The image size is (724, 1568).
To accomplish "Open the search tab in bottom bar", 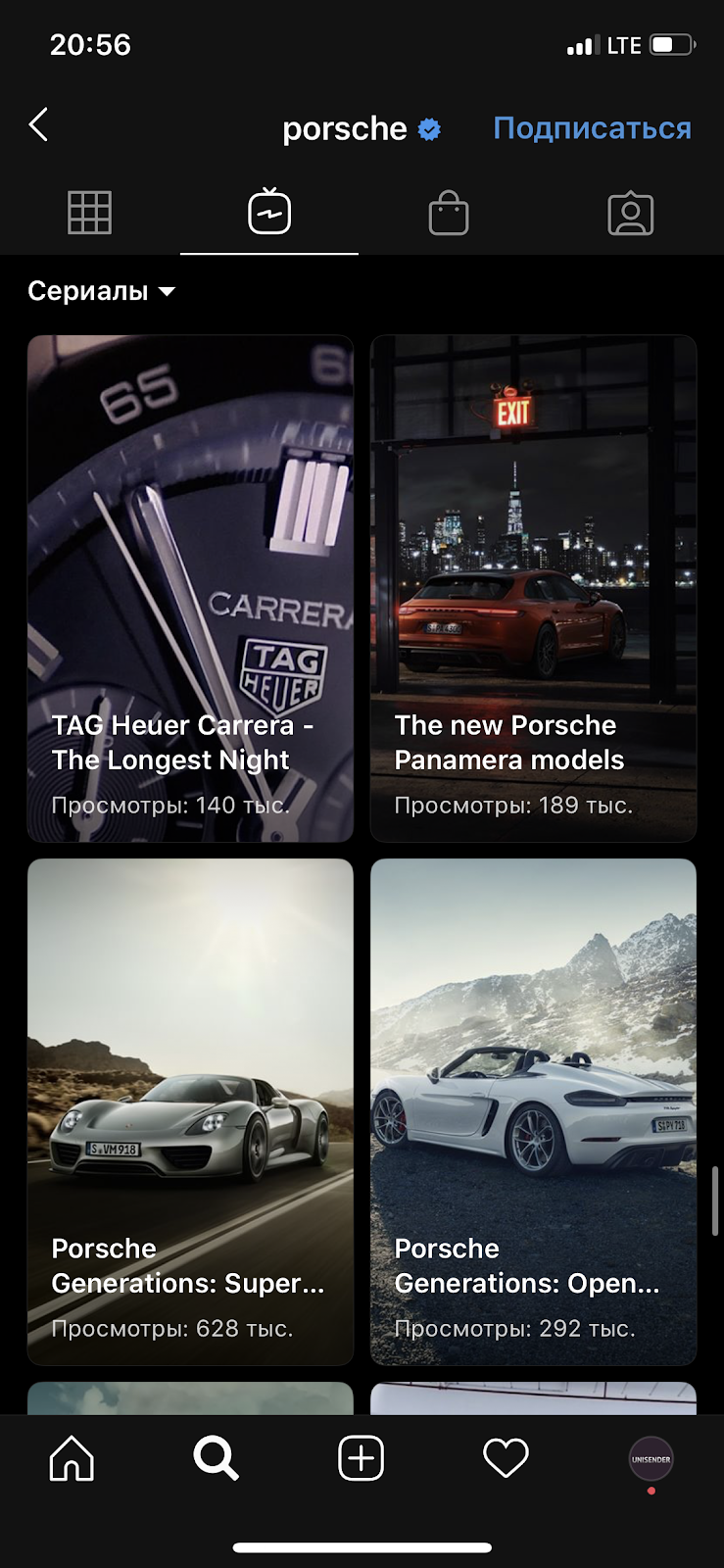I will point(216,1458).
